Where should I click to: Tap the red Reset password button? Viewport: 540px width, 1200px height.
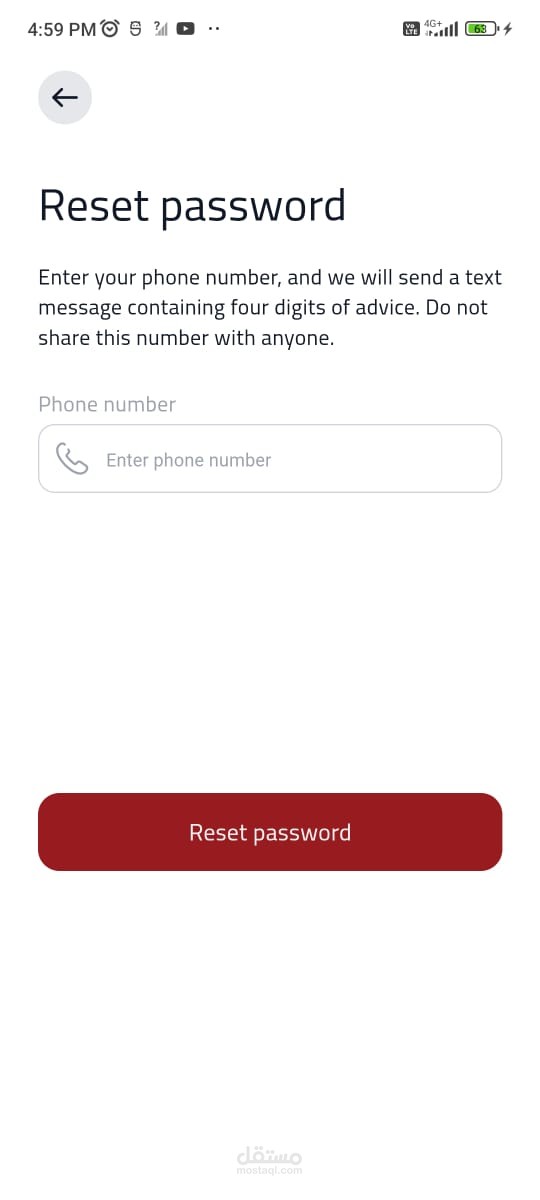[x=270, y=832]
